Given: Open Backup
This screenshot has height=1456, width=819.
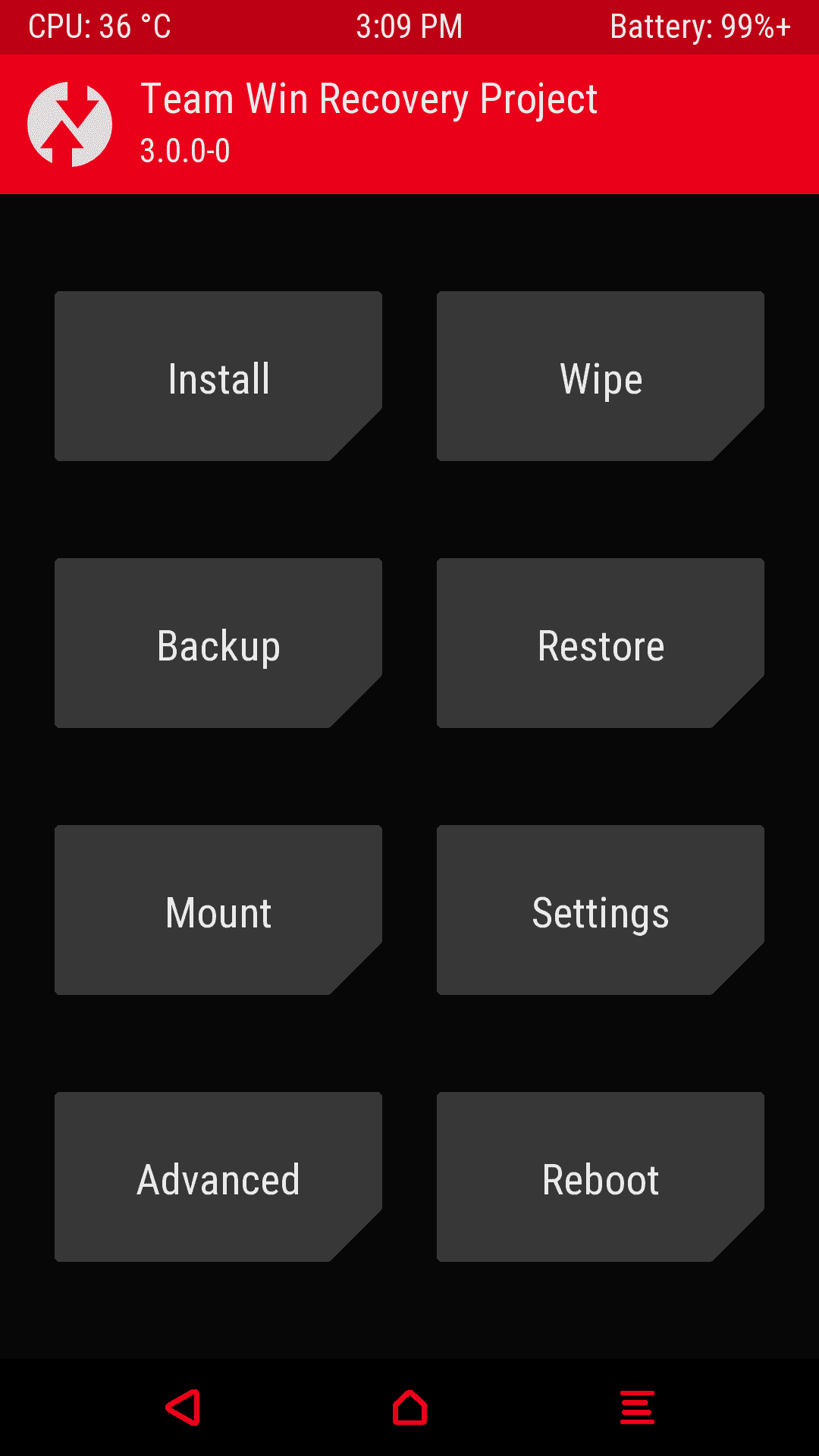Looking at the screenshot, I should coord(218,643).
